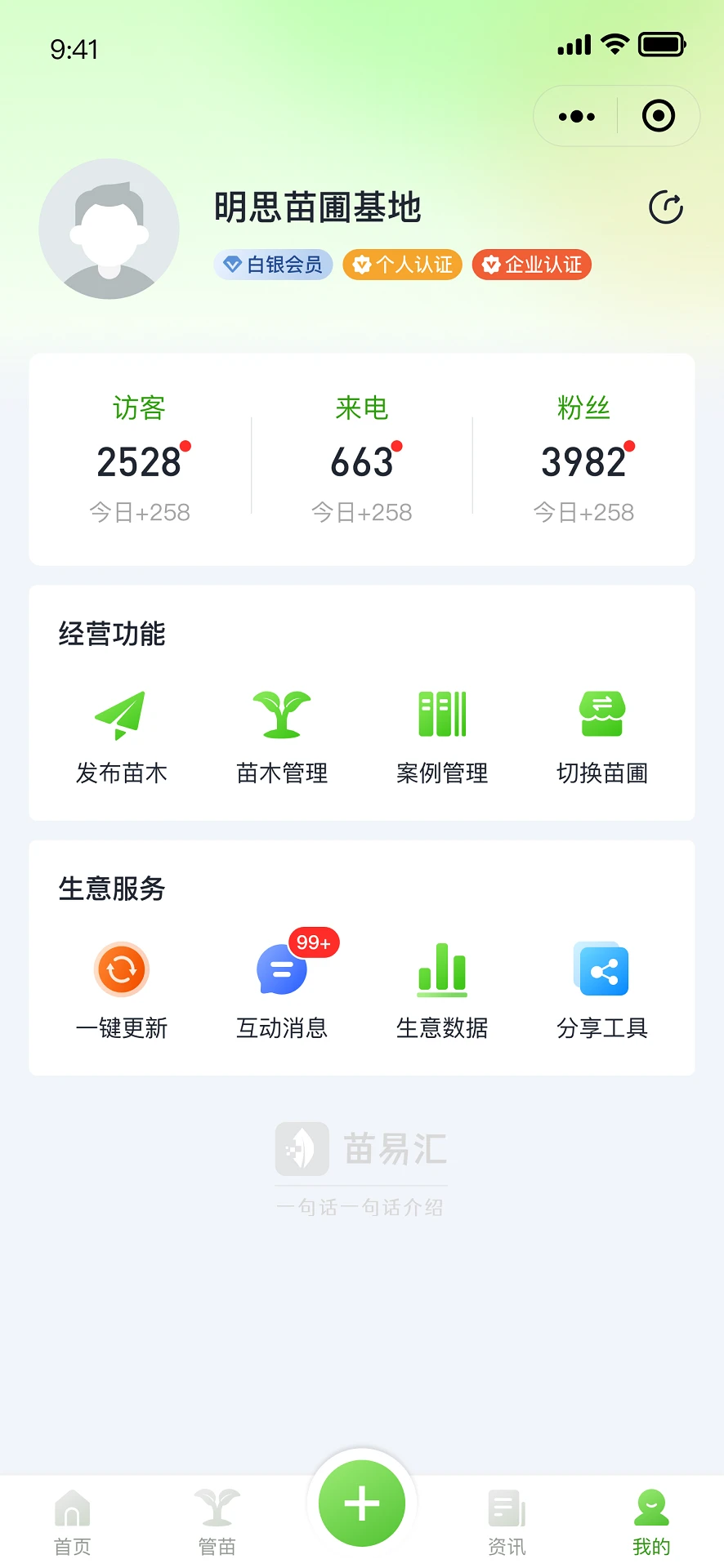Viewport: 724px width, 1568px height.
Task: Tap the 个人认证 personal certification badge
Action: click(x=401, y=265)
